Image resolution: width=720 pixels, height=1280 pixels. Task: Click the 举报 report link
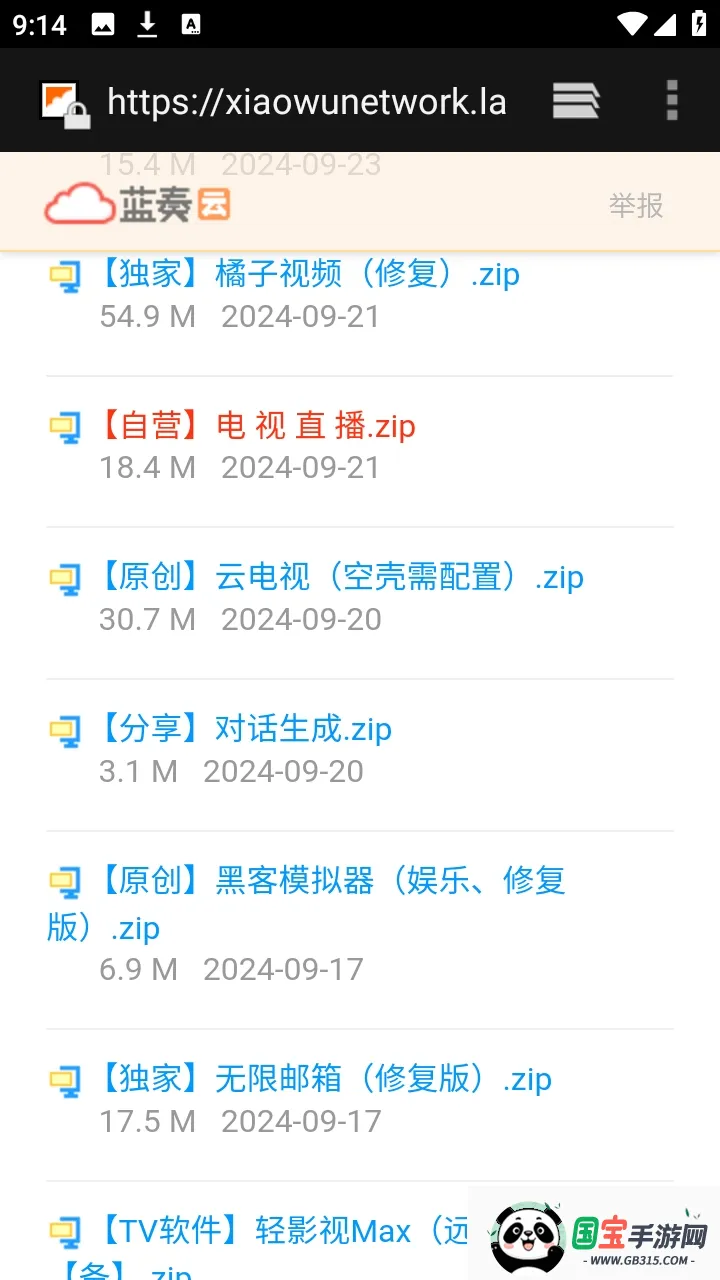(x=636, y=205)
